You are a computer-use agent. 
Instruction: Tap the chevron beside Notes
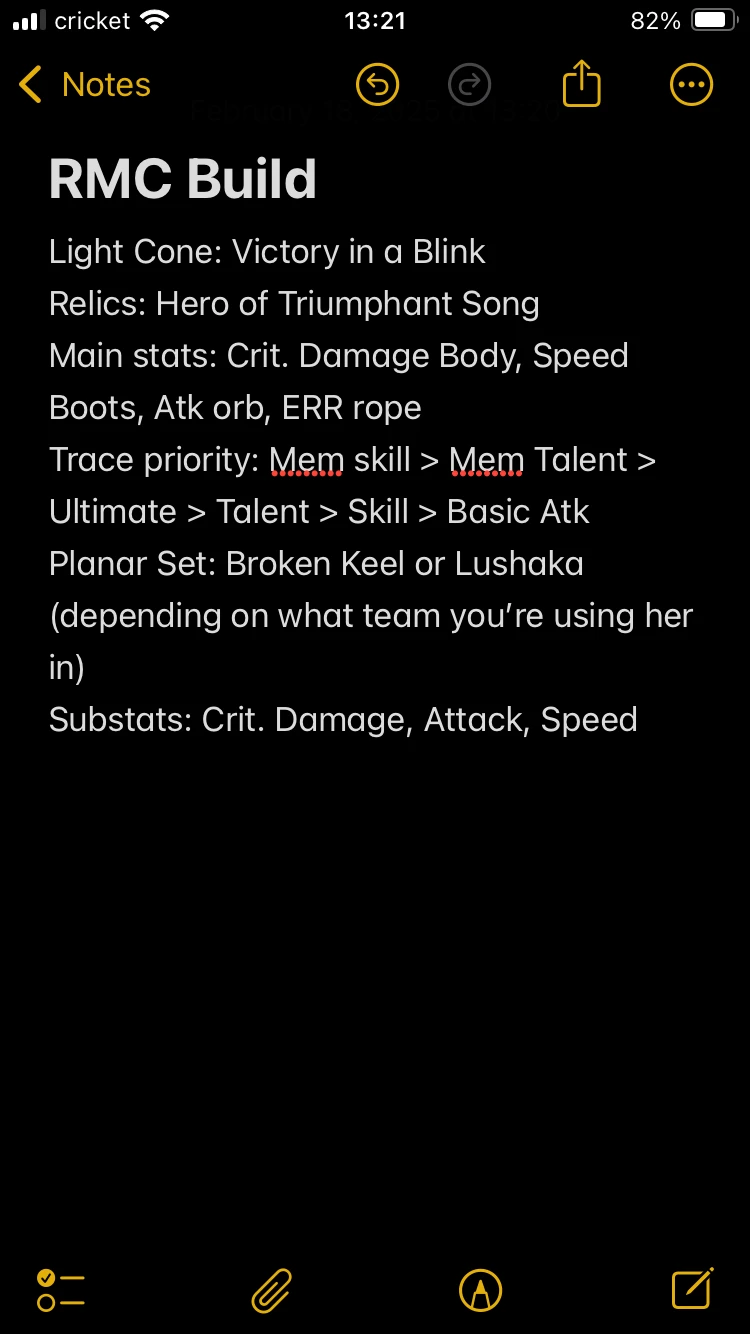pos(29,85)
